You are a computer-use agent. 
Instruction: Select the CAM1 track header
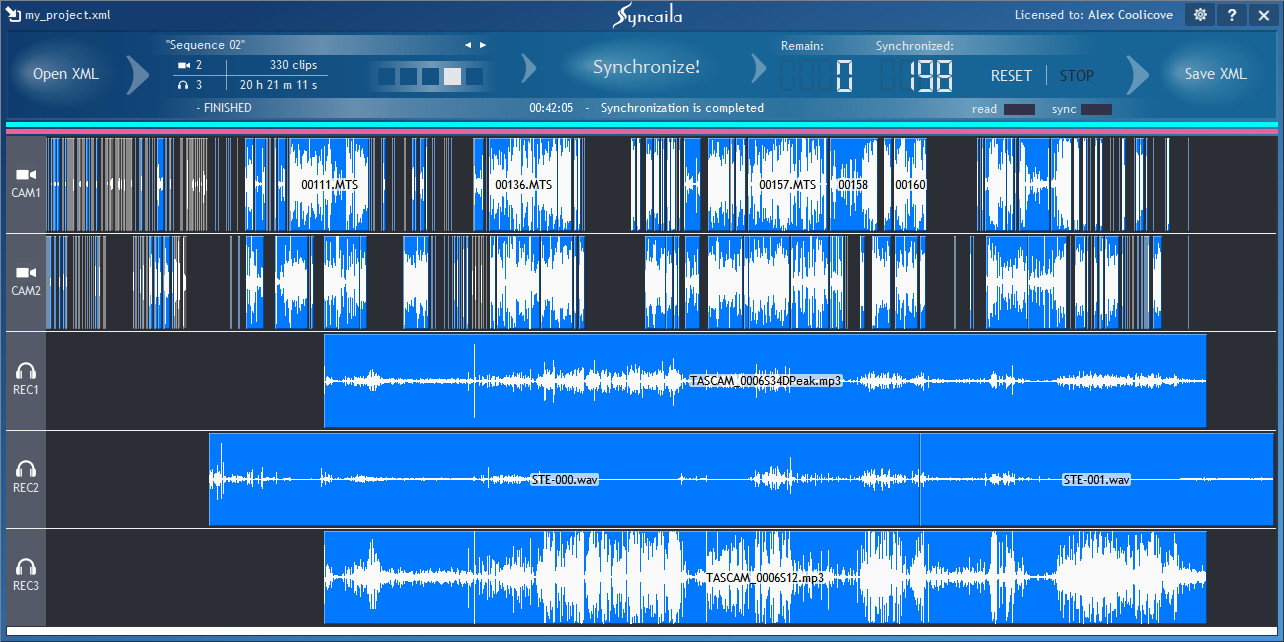[26, 184]
